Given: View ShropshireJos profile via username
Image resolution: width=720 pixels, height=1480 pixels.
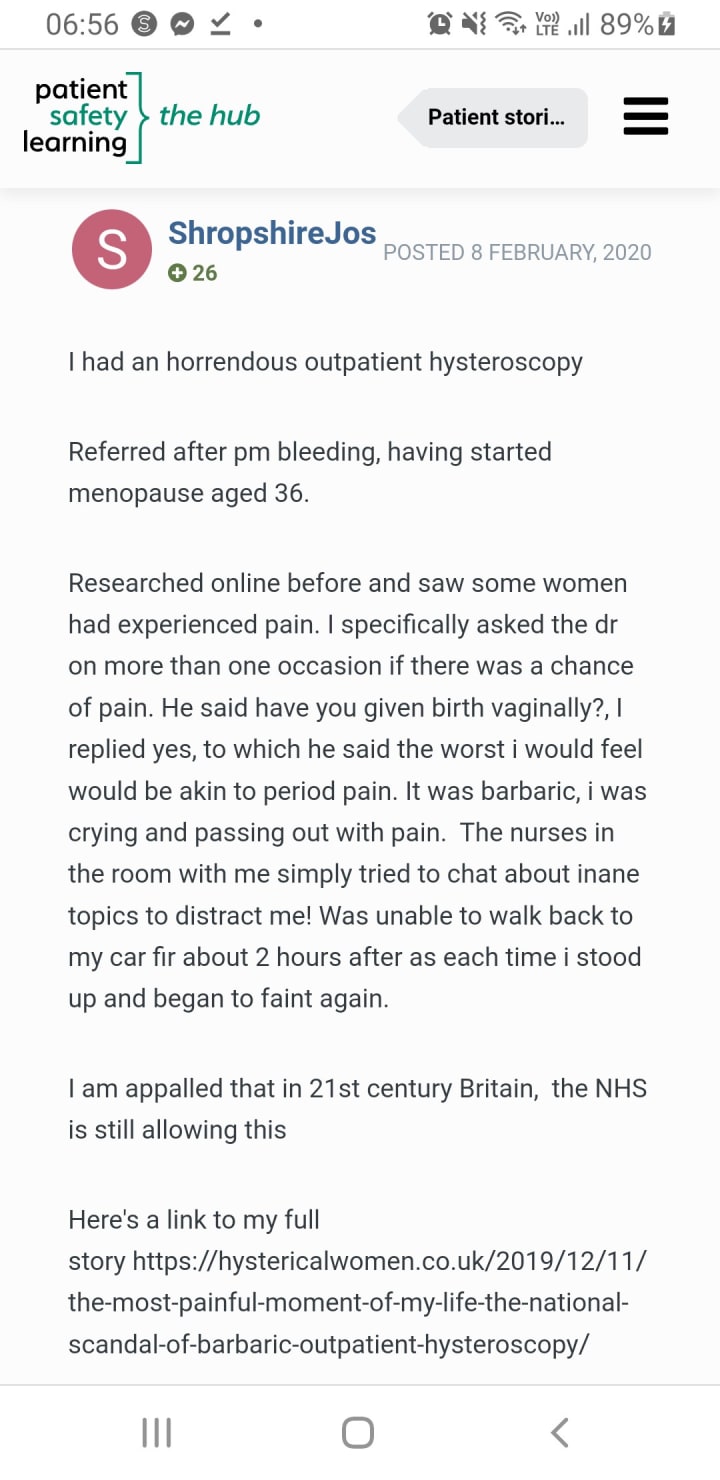Looking at the screenshot, I should [x=272, y=234].
